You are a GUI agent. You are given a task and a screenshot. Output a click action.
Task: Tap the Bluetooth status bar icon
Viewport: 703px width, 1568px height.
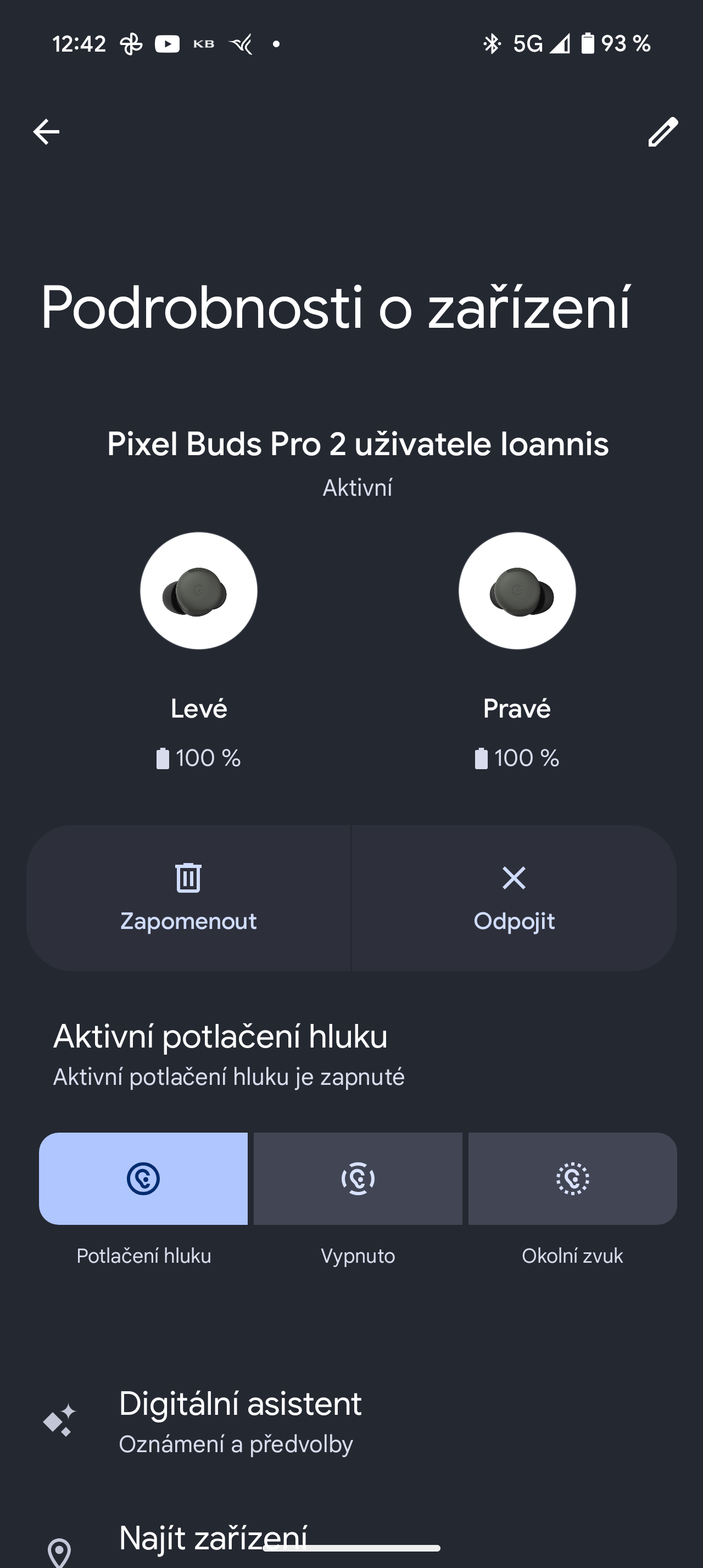pos(492,43)
